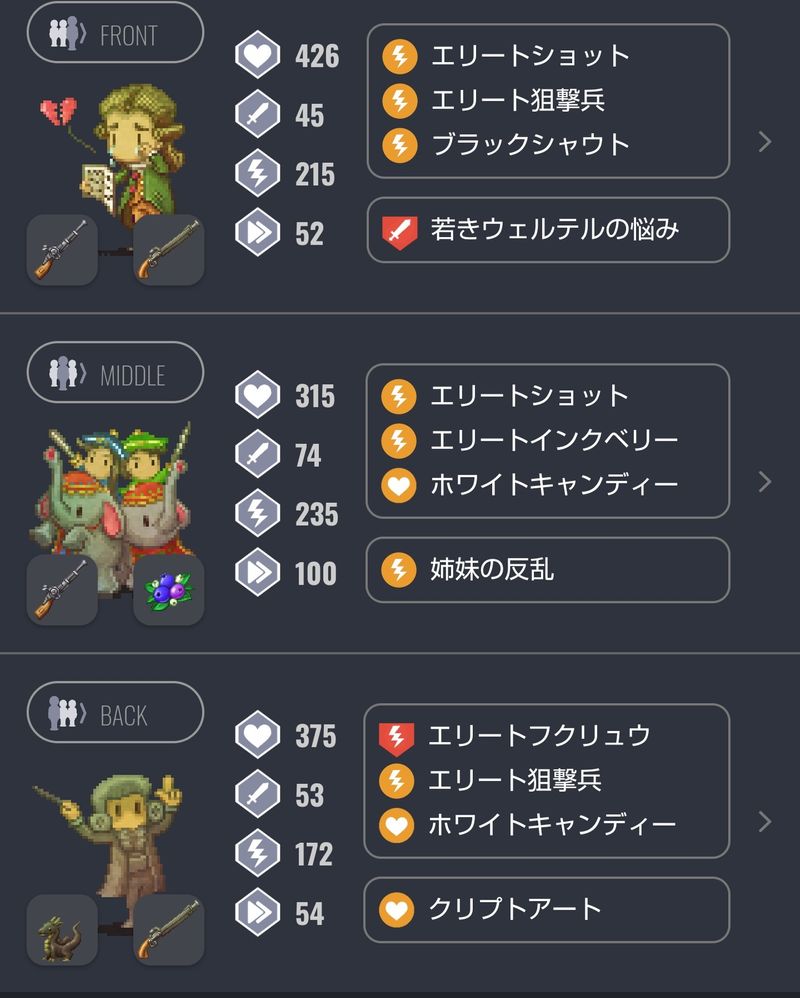Open the chevron beside エリートフクリュウ skills
This screenshot has height=998, width=800.
click(765, 821)
